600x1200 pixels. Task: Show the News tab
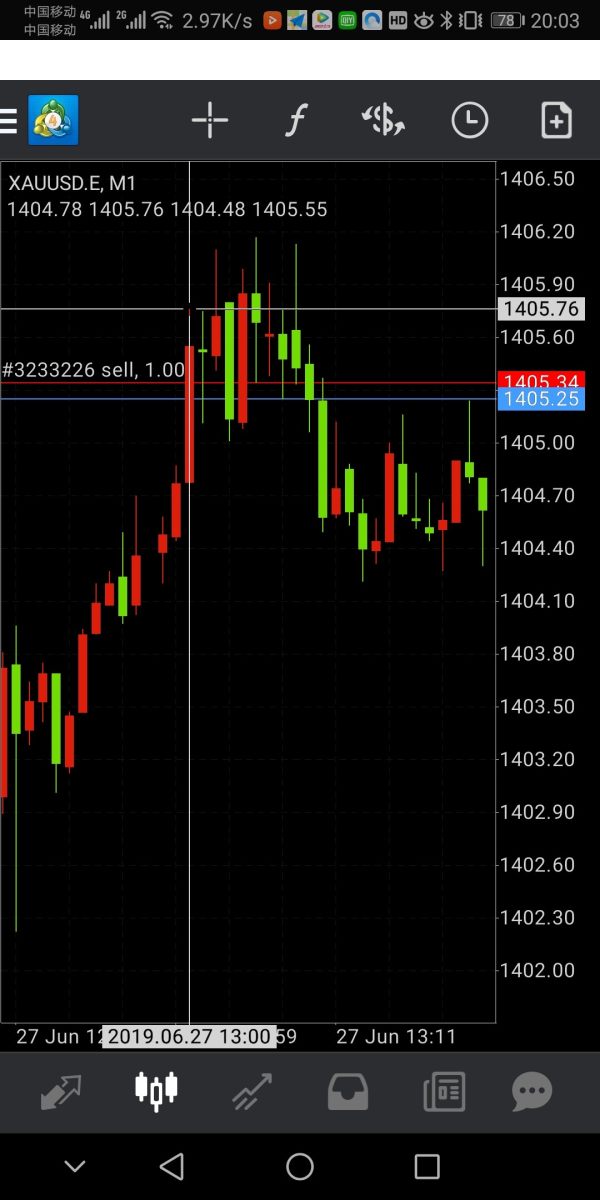pyautogui.click(x=443, y=1092)
